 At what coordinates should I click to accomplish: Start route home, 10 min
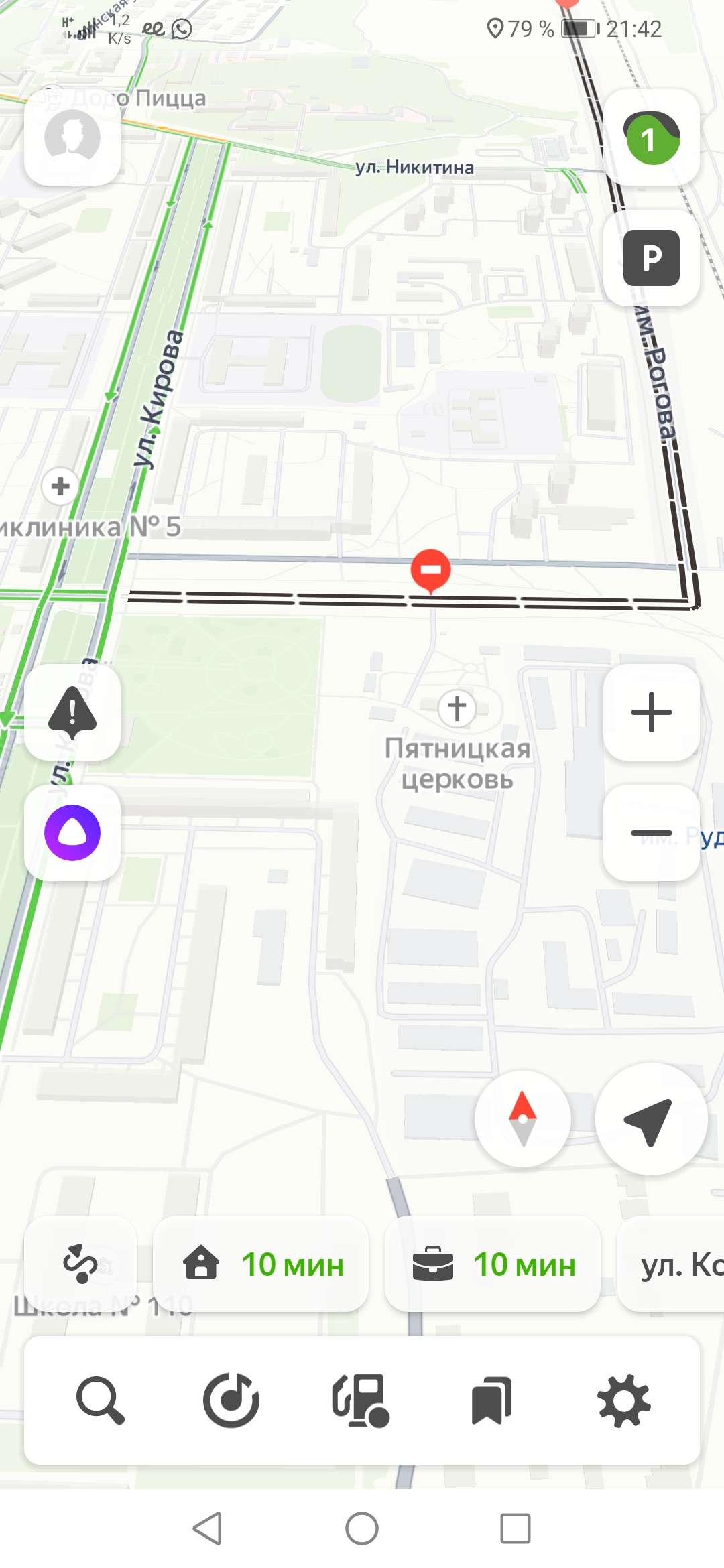point(261,1264)
